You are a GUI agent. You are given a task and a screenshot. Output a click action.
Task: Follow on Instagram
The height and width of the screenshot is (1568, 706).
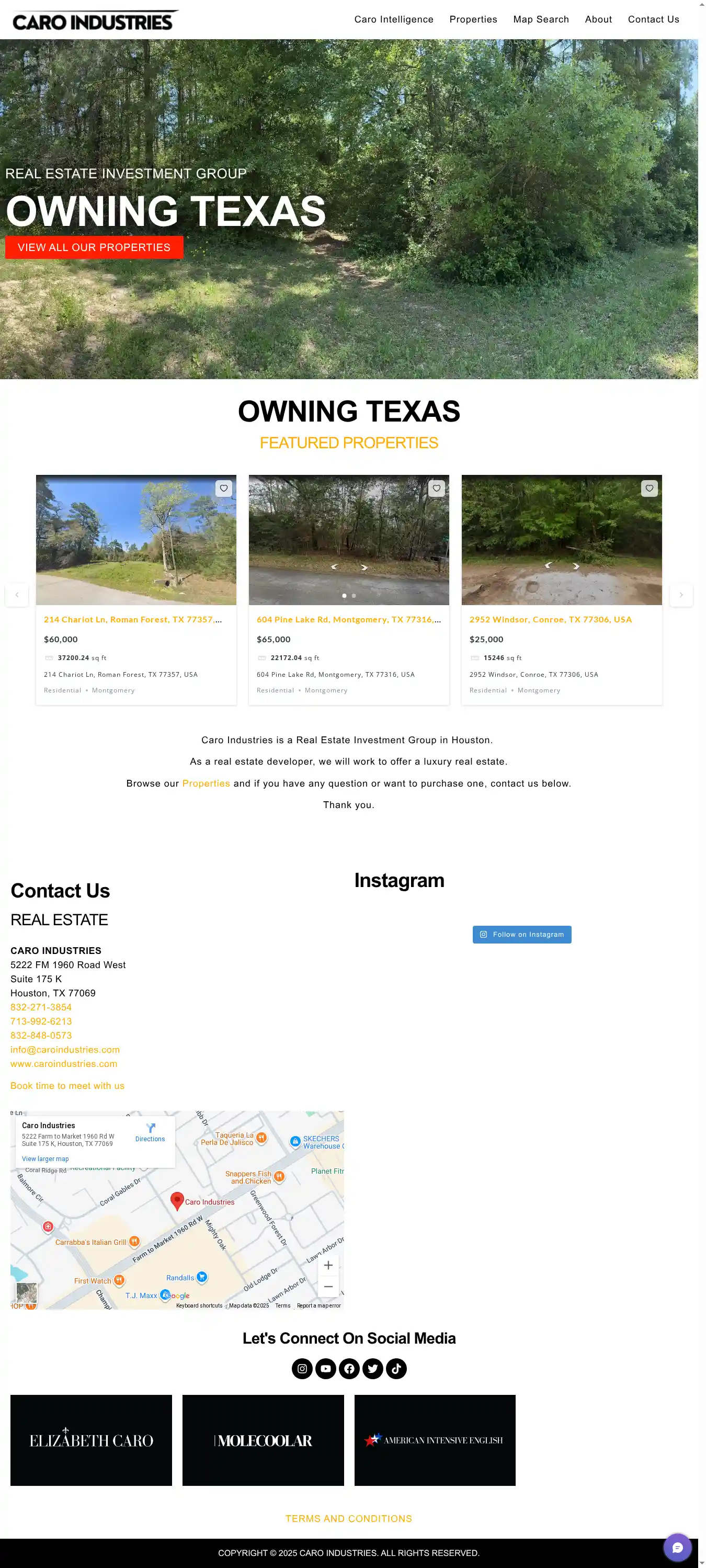[521, 934]
